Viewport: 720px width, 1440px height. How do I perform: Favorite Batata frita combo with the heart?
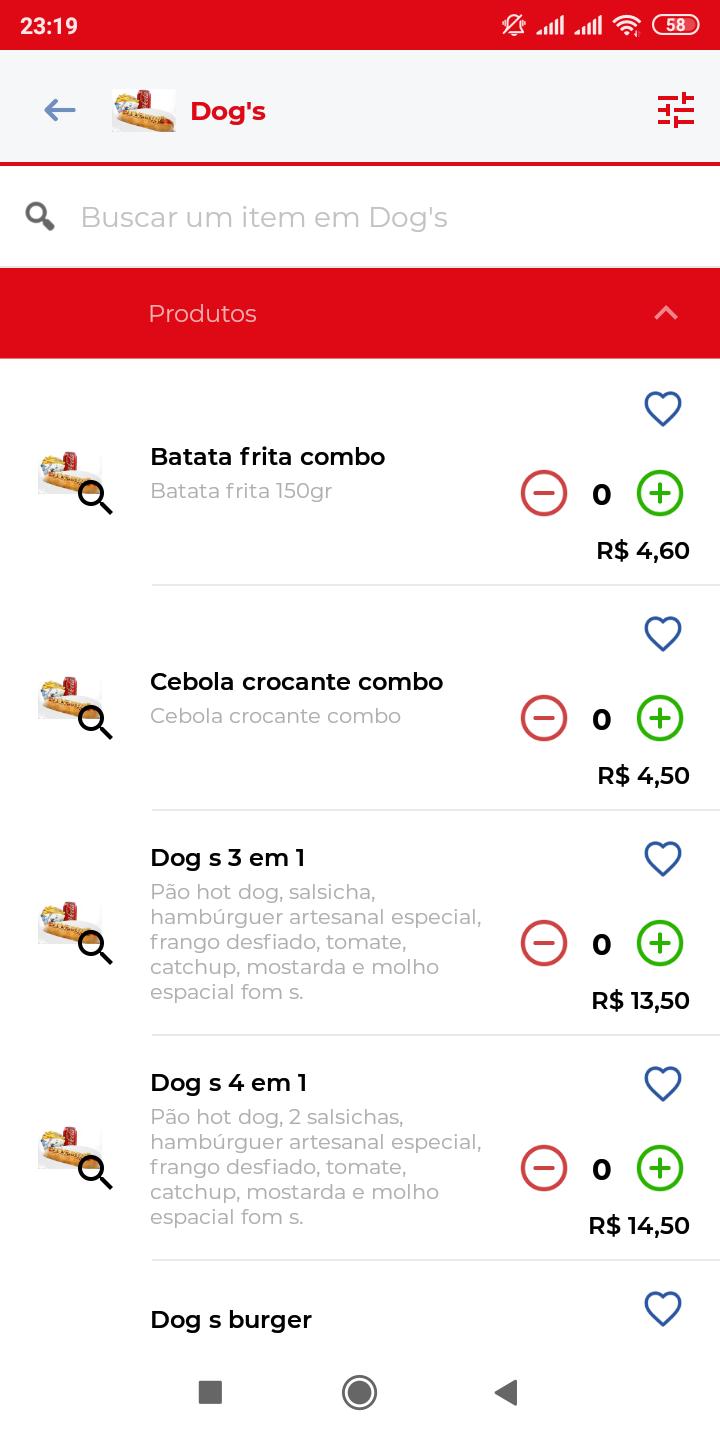point(662,408)
